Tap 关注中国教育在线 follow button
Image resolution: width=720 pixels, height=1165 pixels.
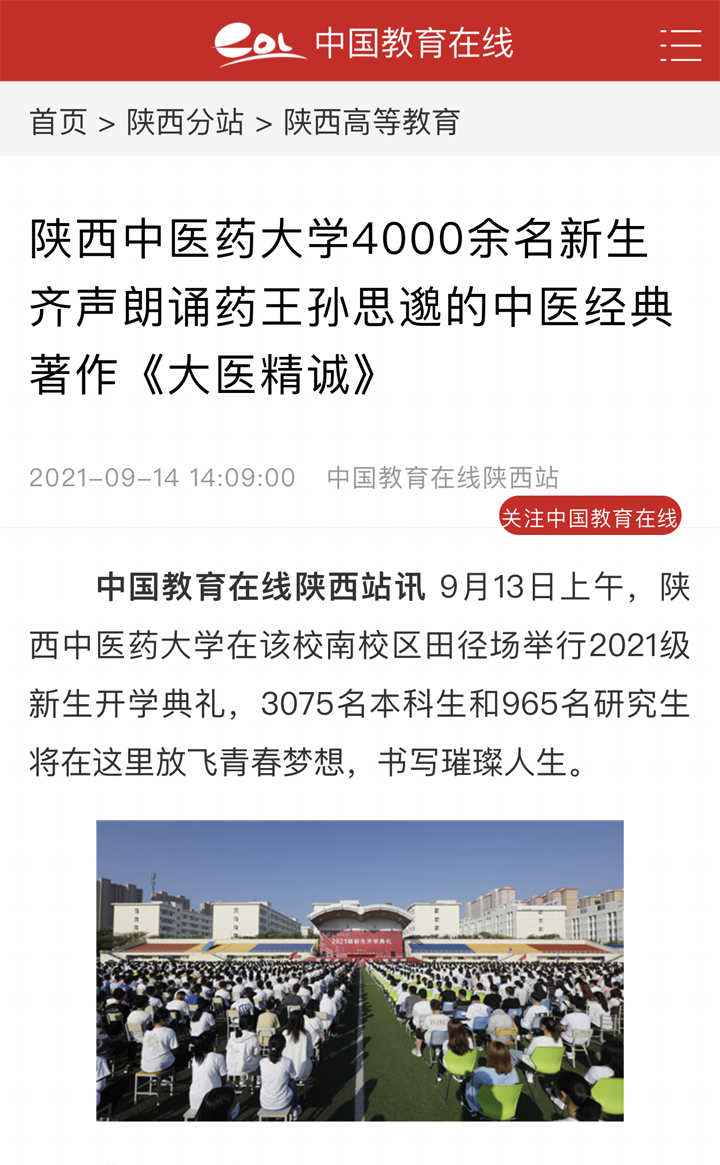tap(590, 517)
